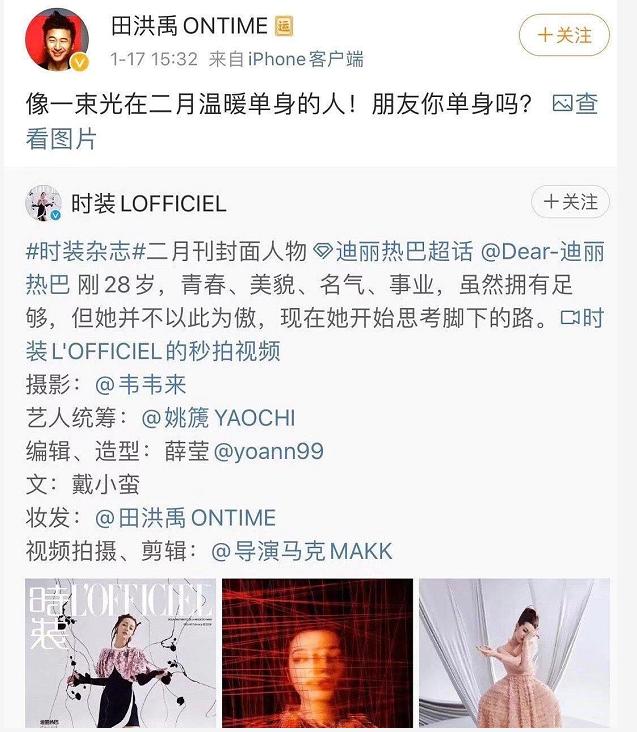This screenshot has height=732, width=637.
Task: Open the @导演马克 MAKK mention
Action: [x=301, y=551]
